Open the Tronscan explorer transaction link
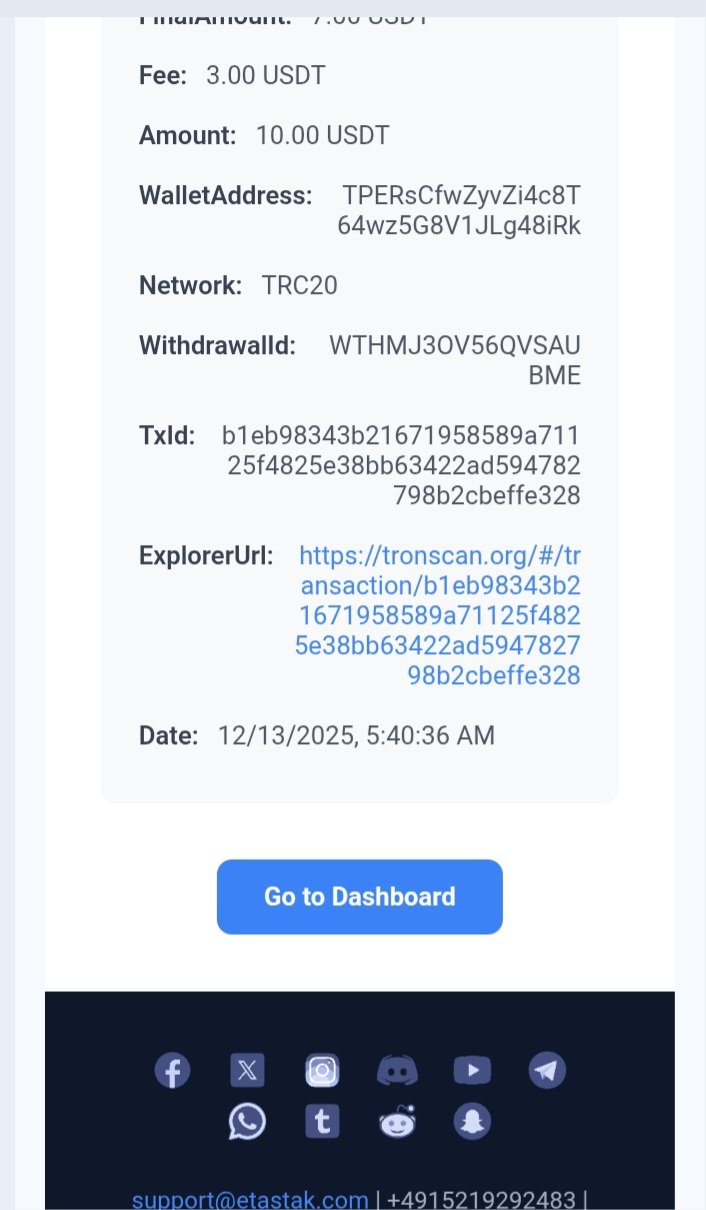 click(438, 615)
